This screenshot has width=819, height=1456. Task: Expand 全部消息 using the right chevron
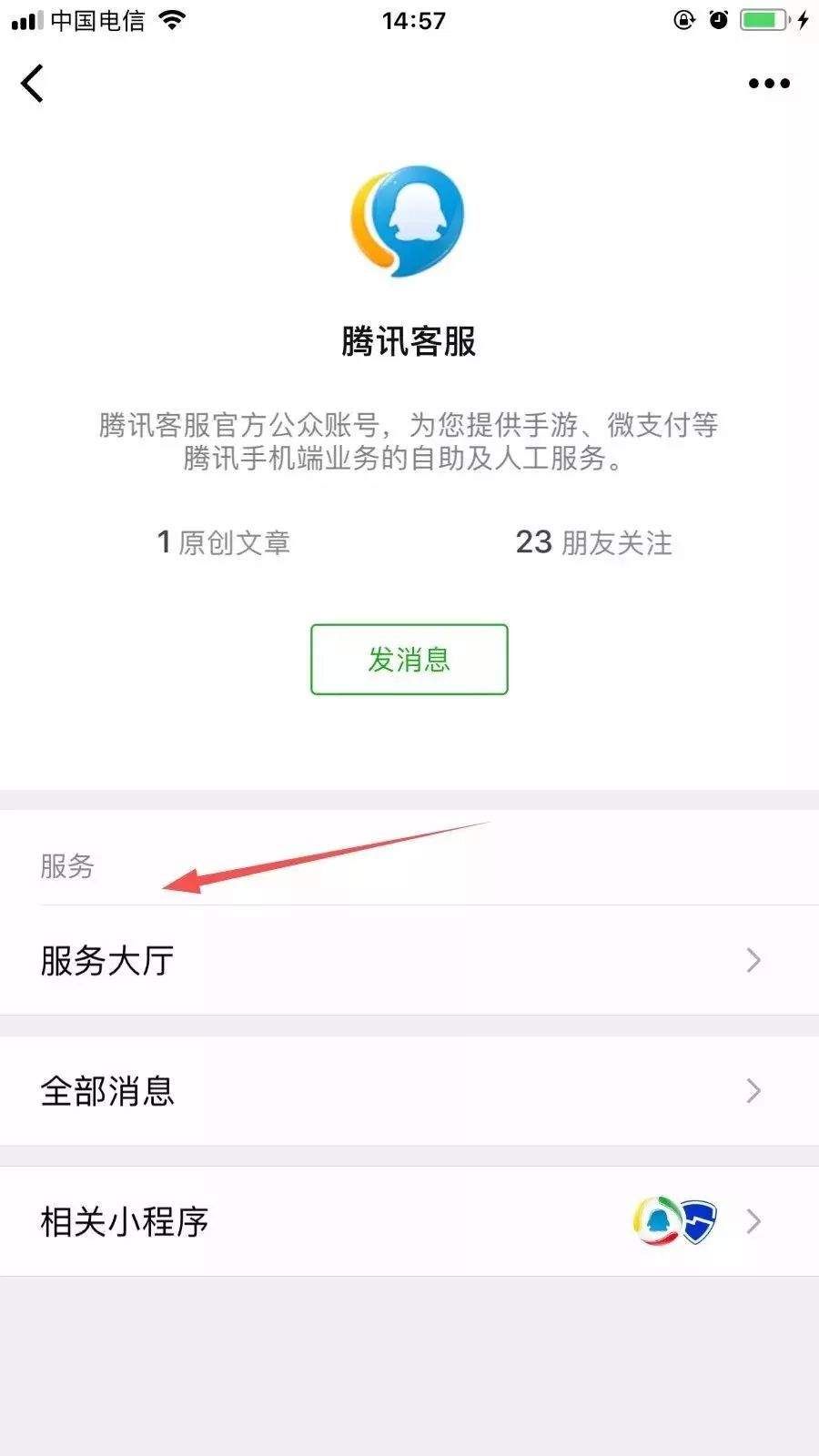pos(753,1091)
